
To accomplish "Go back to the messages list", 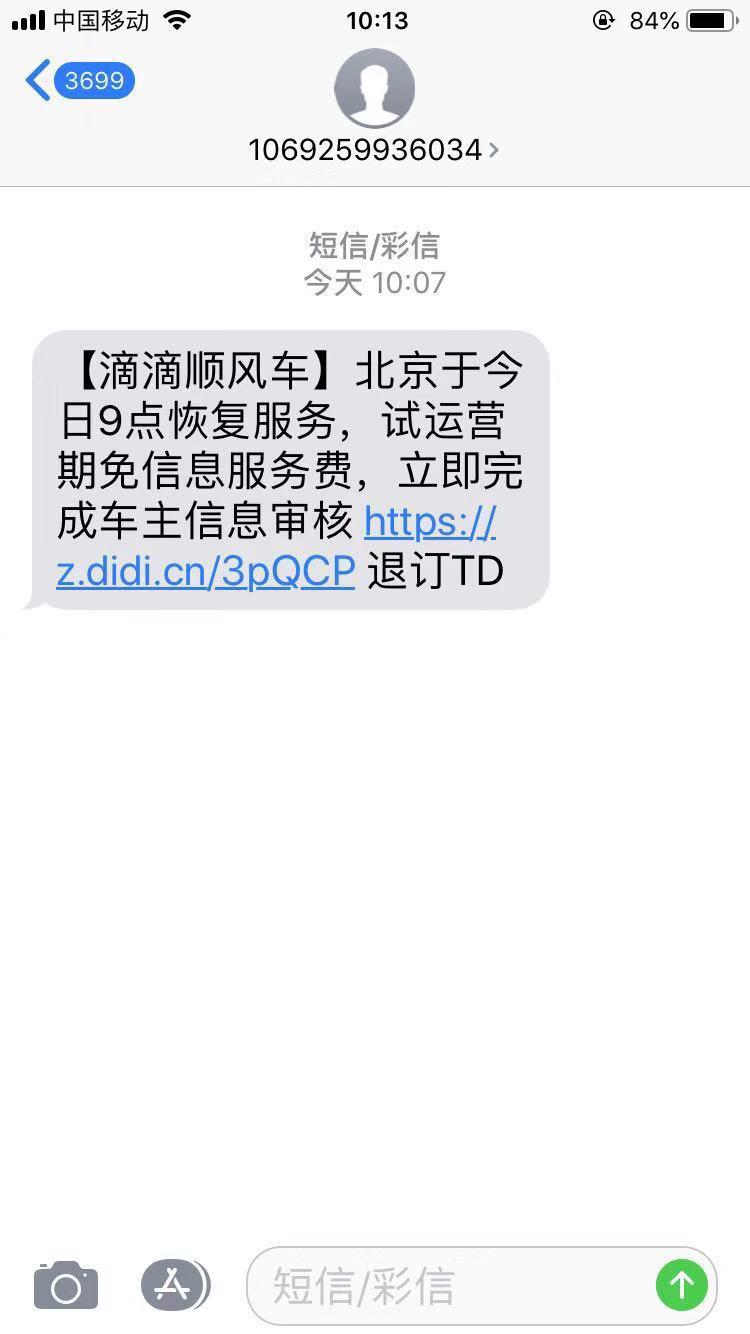I will [x=80, y=80].
